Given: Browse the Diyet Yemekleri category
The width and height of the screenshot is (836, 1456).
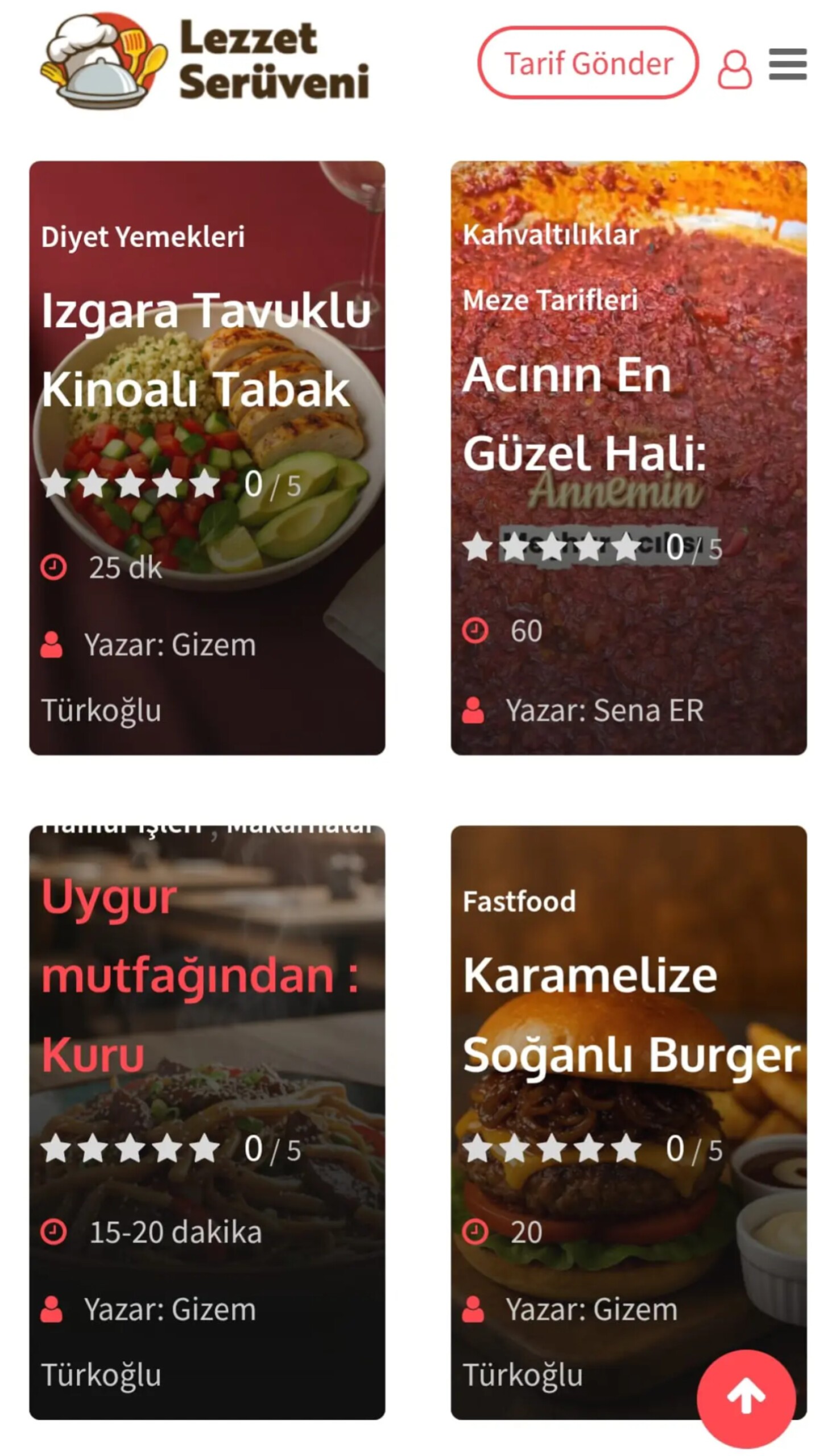Looking at the screenshot, I should (x=143, y=237).
